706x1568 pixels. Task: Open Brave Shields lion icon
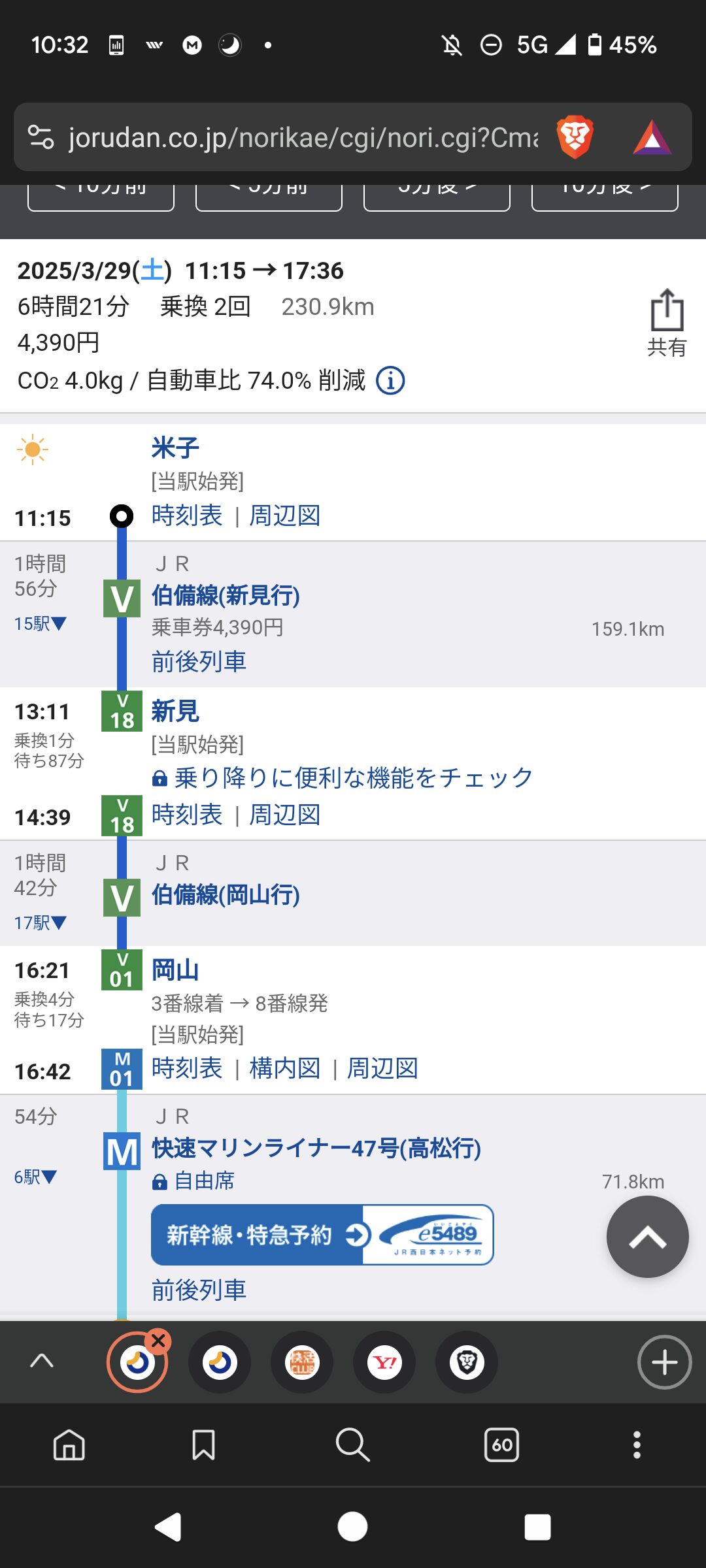[x=575, y=137]
